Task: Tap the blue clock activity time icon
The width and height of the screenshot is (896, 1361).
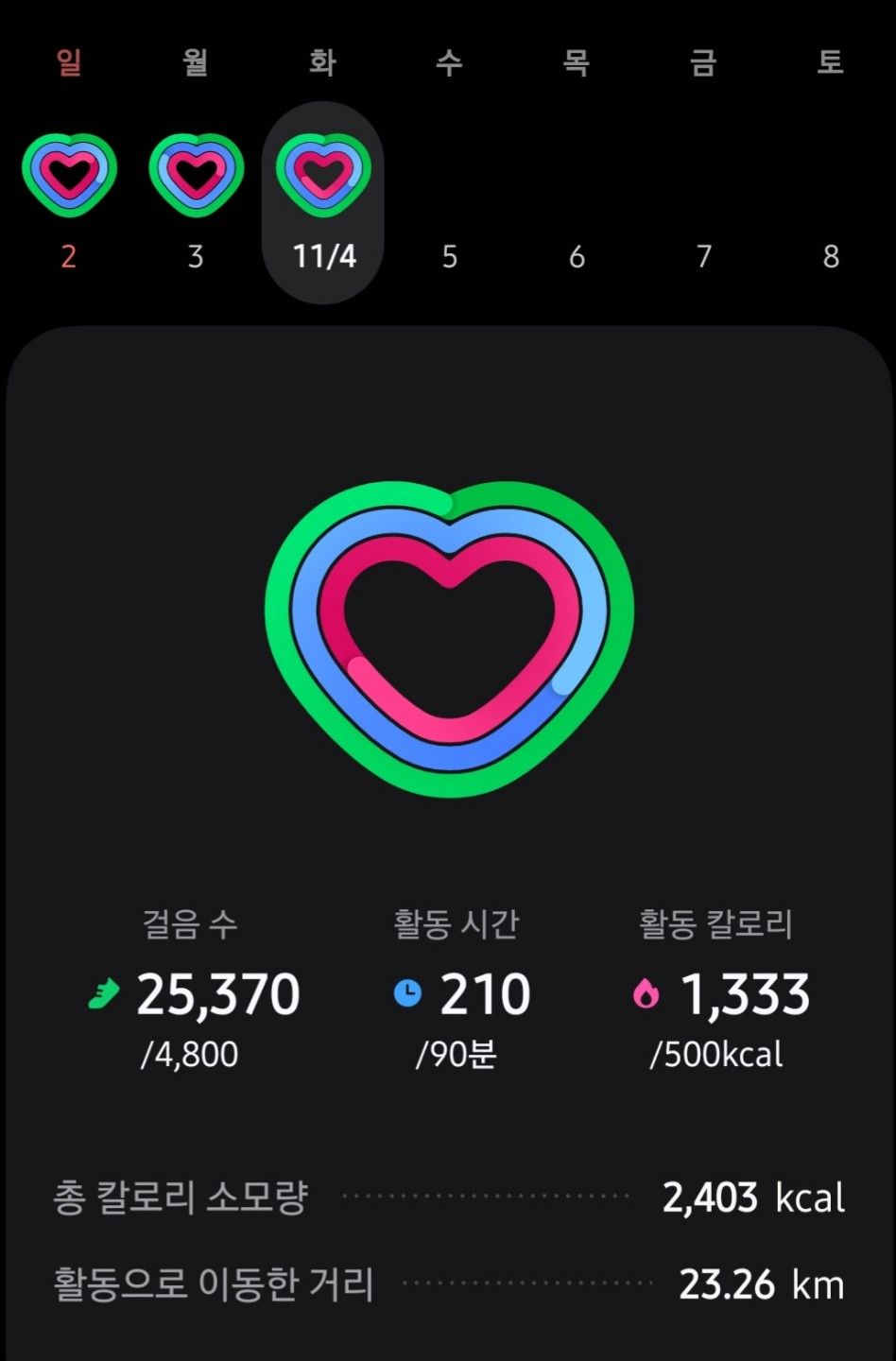Action: 406,992
